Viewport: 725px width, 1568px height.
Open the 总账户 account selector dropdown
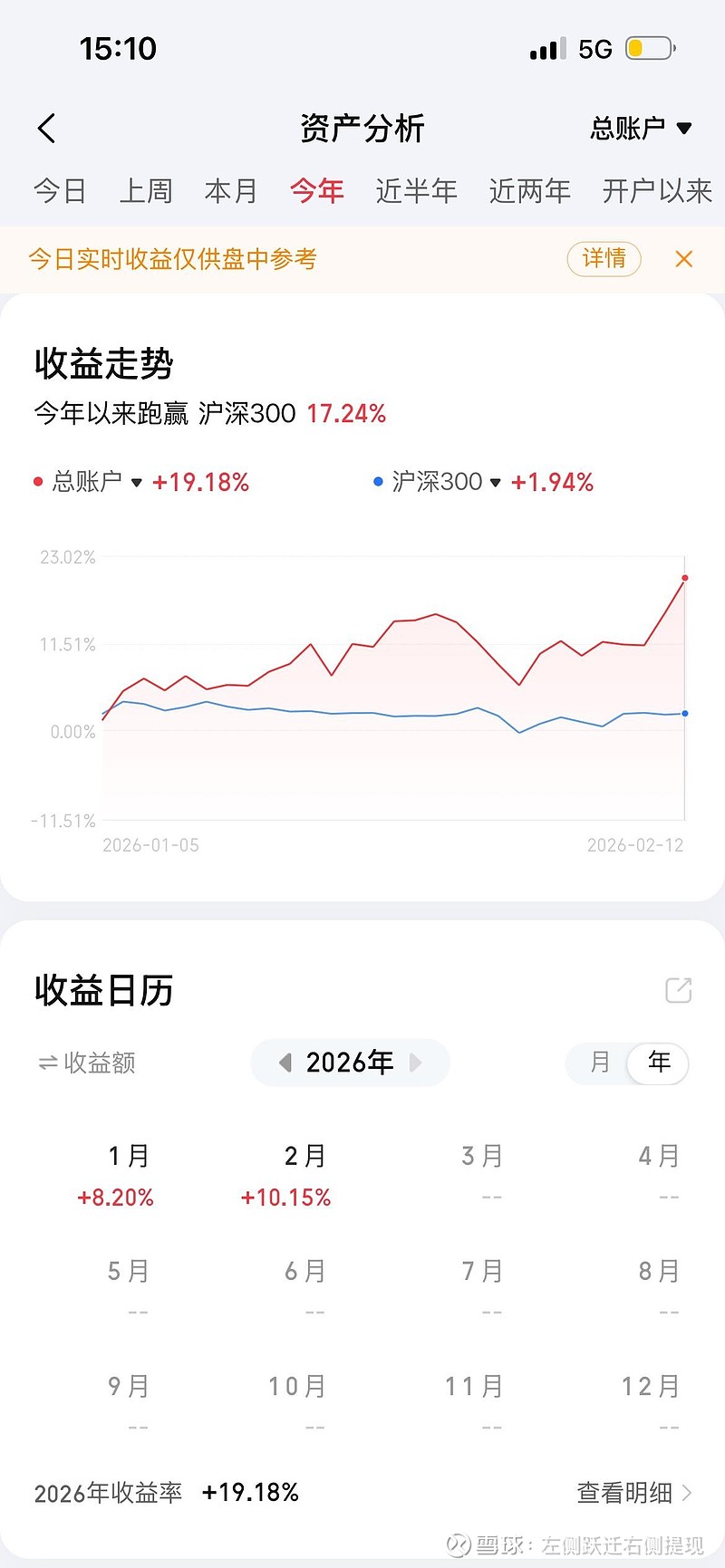click(642, 129)
